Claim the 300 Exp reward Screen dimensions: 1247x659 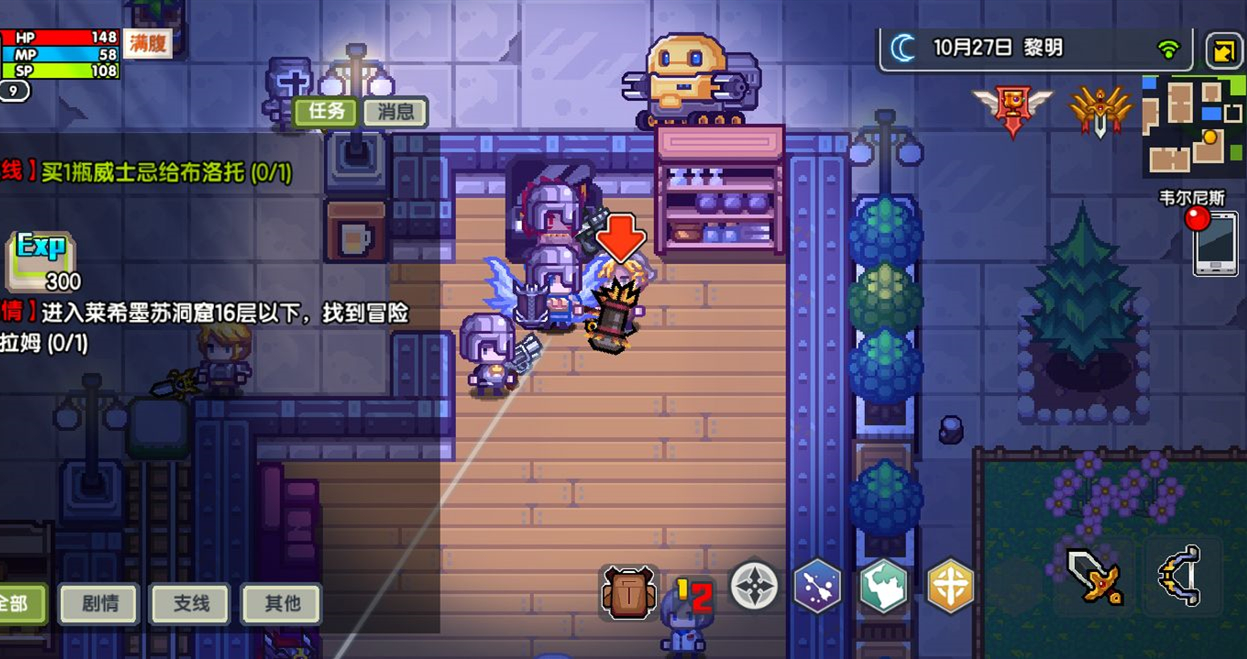(41, 260)
